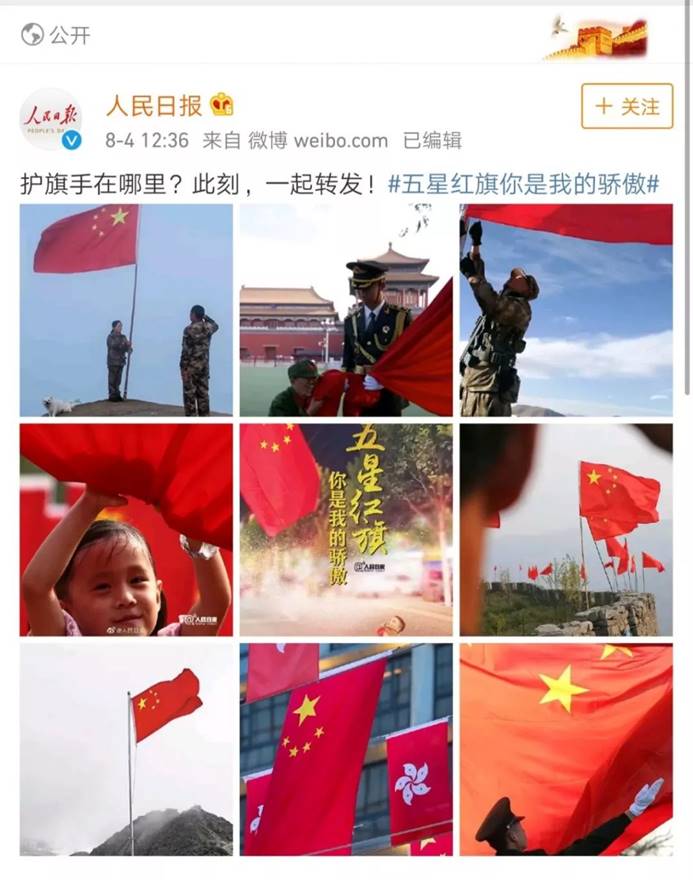
Task: View photo of national and Hong Kong flags
Action: click(345, 749)
